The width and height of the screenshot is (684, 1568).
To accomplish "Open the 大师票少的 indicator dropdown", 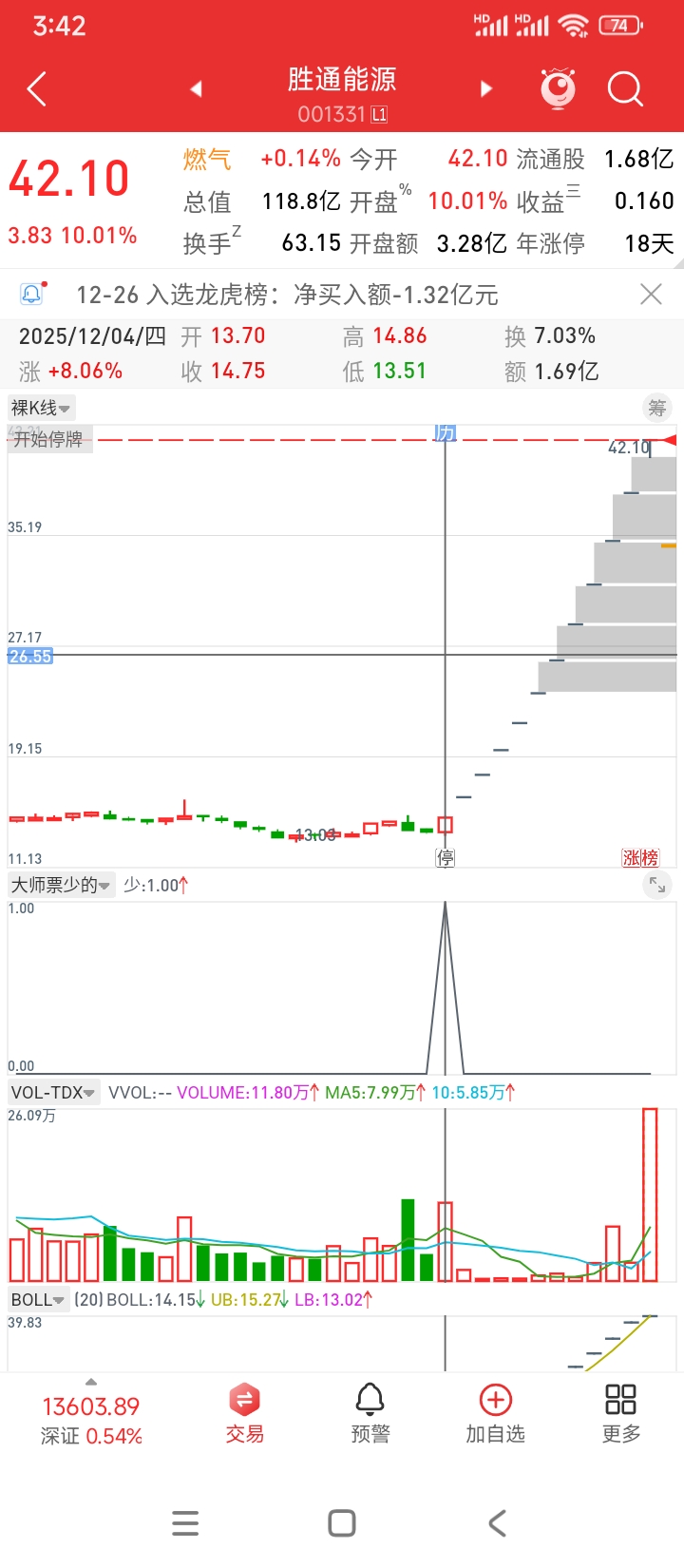I will [x=61, y=886].
